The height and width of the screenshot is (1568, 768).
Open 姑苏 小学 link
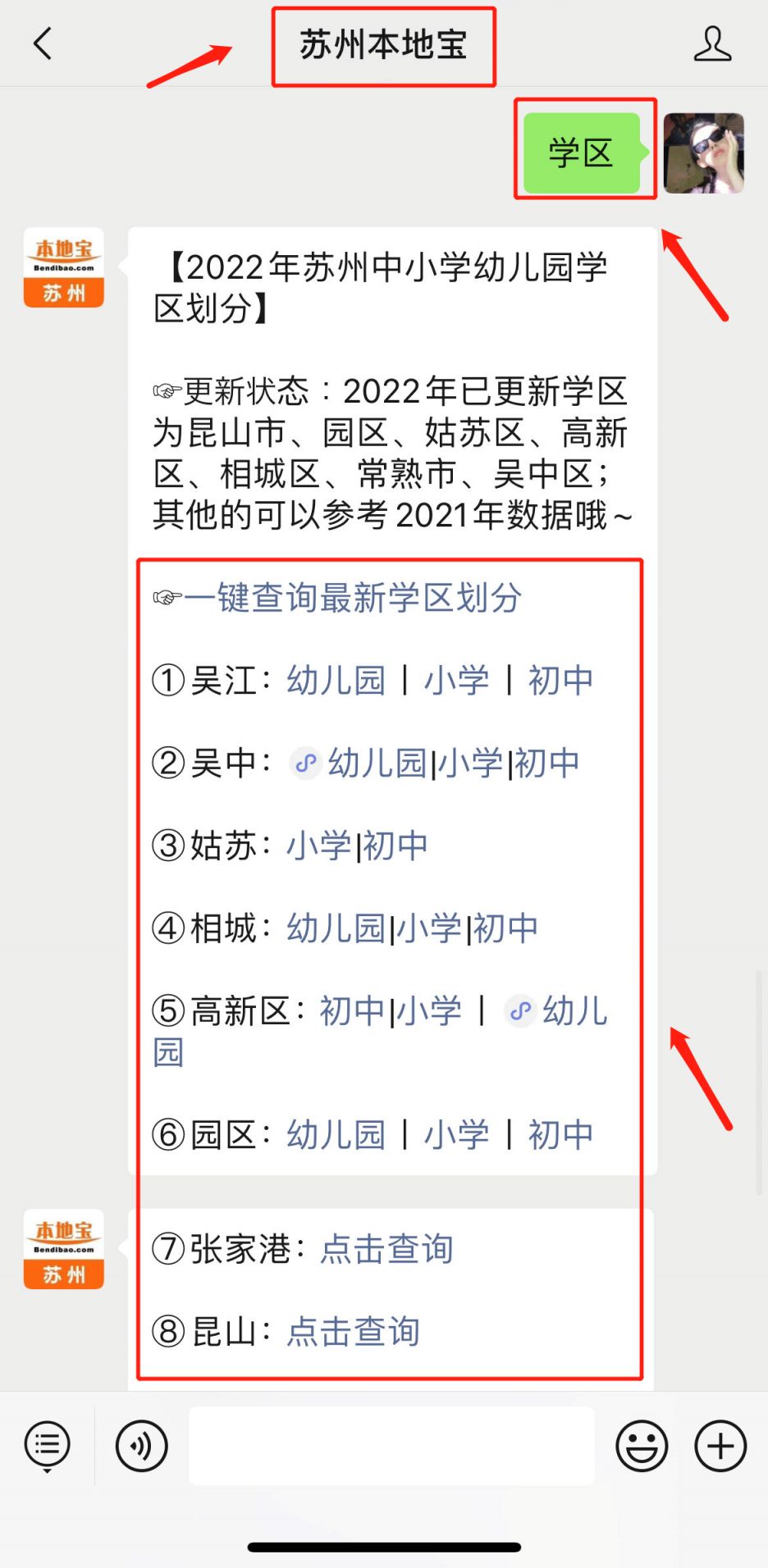click(x=318, y=846)
